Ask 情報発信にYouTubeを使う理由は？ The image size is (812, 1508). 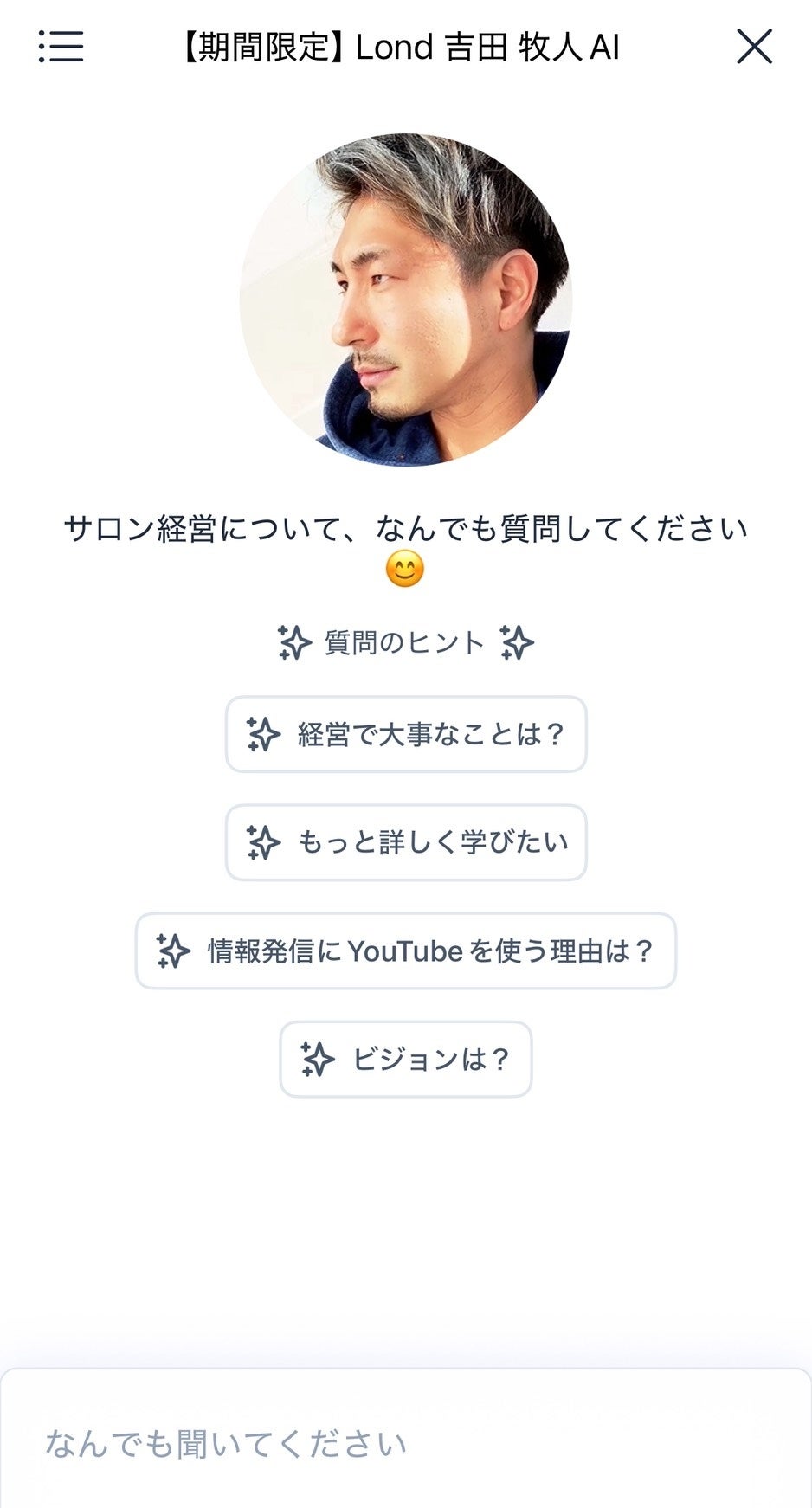(406, 951)
